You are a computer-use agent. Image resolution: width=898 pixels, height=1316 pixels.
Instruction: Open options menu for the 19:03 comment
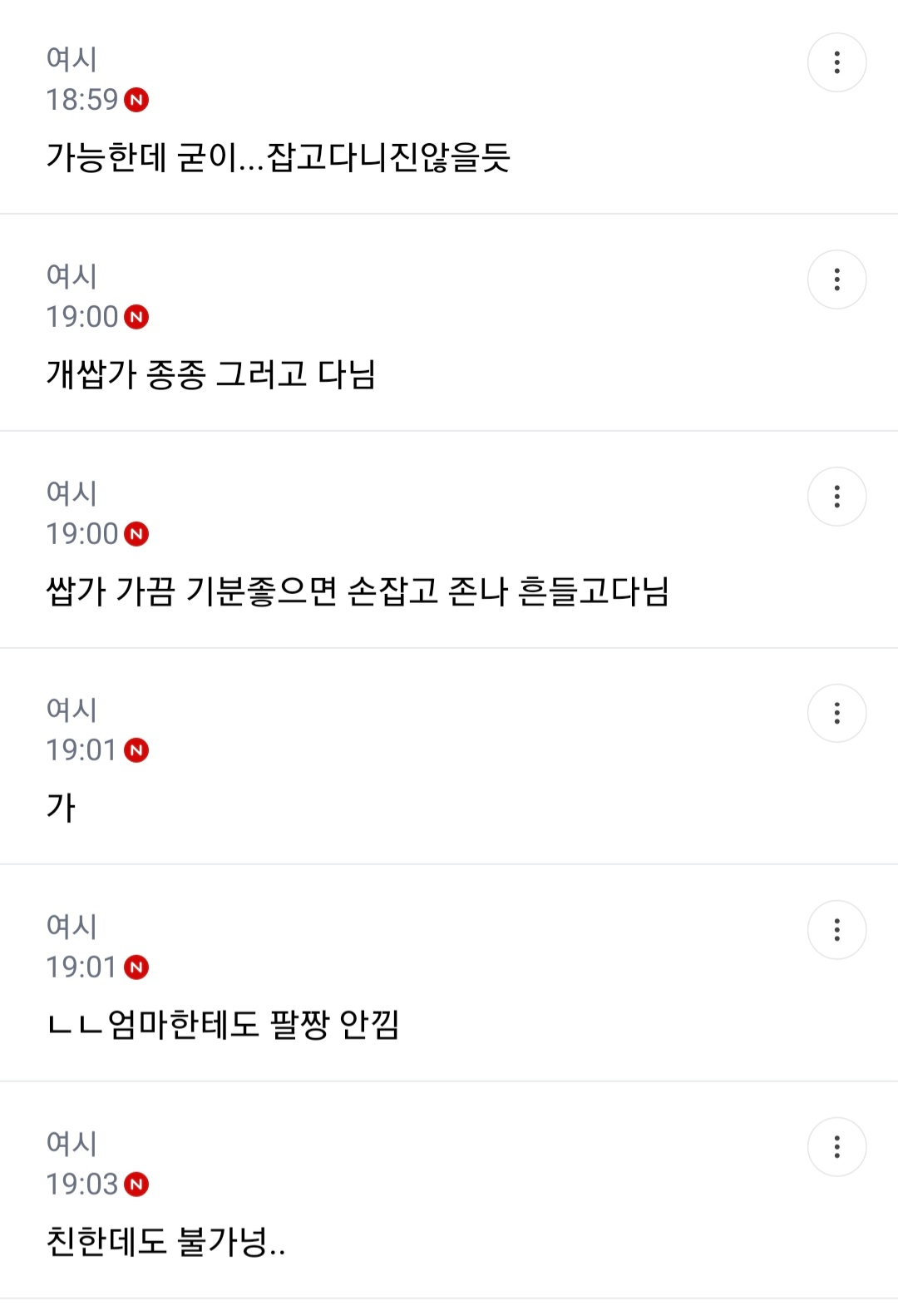(x=837, y=1147)
